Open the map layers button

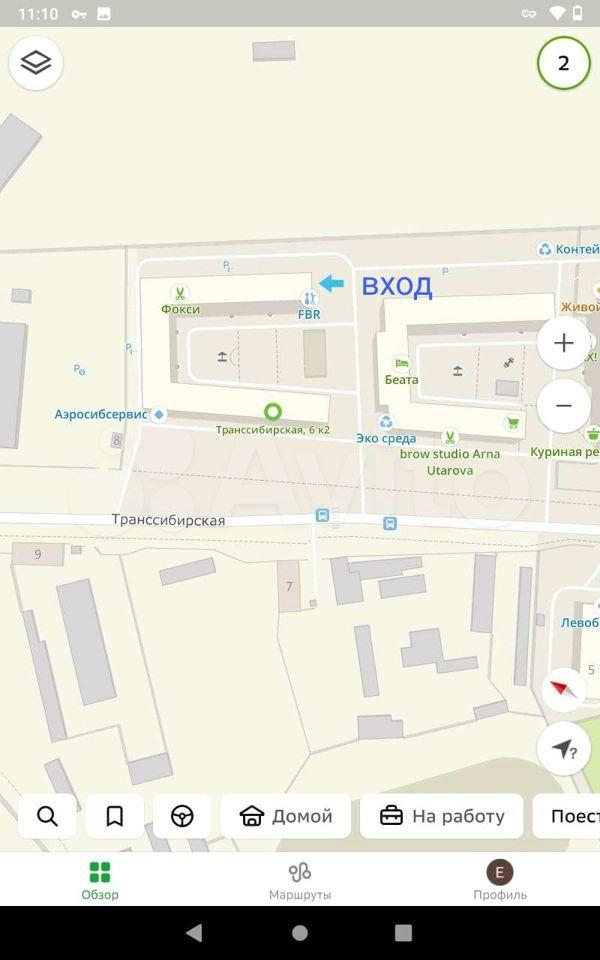[x=36, y=62]
